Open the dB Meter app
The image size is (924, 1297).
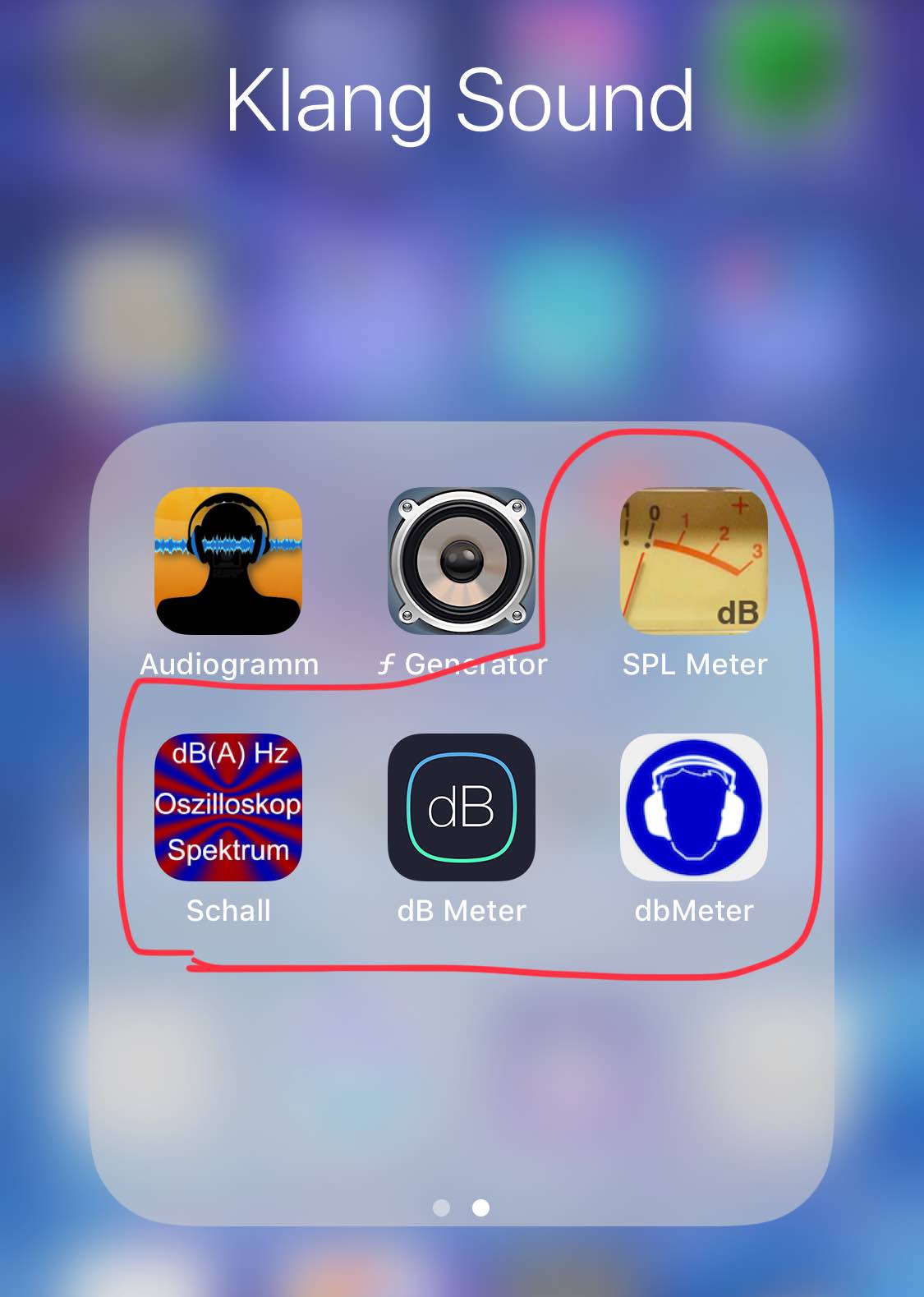[461, 807]
